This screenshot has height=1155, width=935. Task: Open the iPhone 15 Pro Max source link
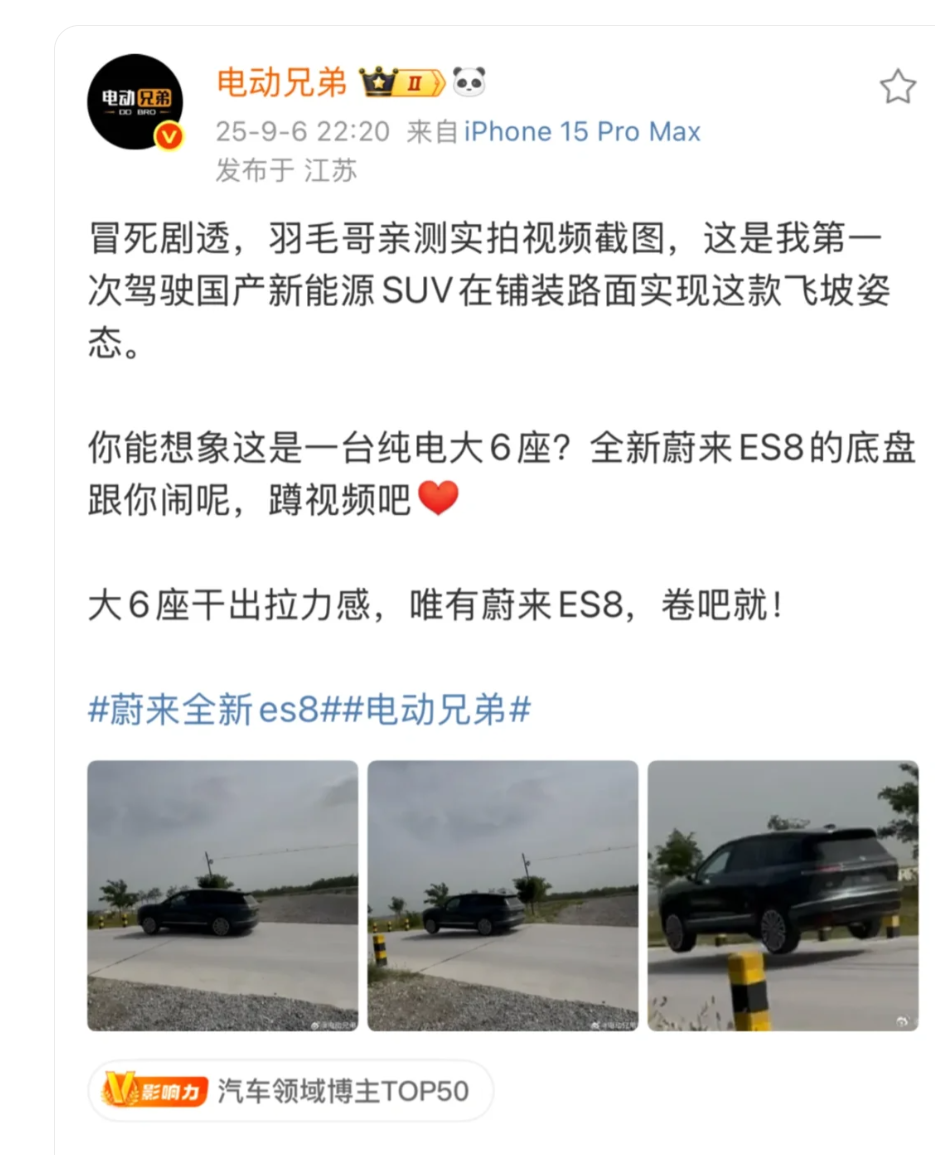[581, 132]
